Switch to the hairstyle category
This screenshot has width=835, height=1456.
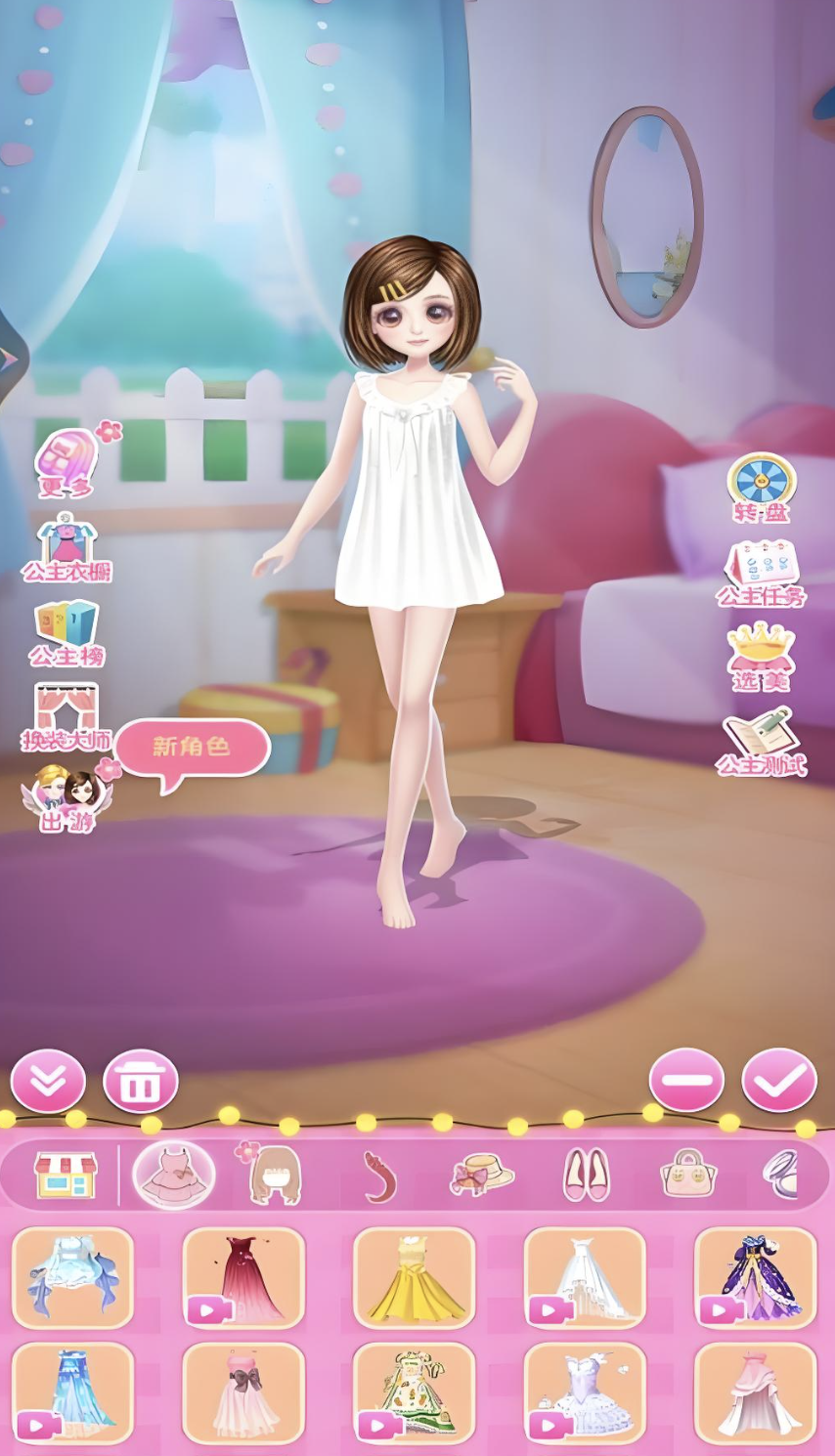[x=275, y=1174]
